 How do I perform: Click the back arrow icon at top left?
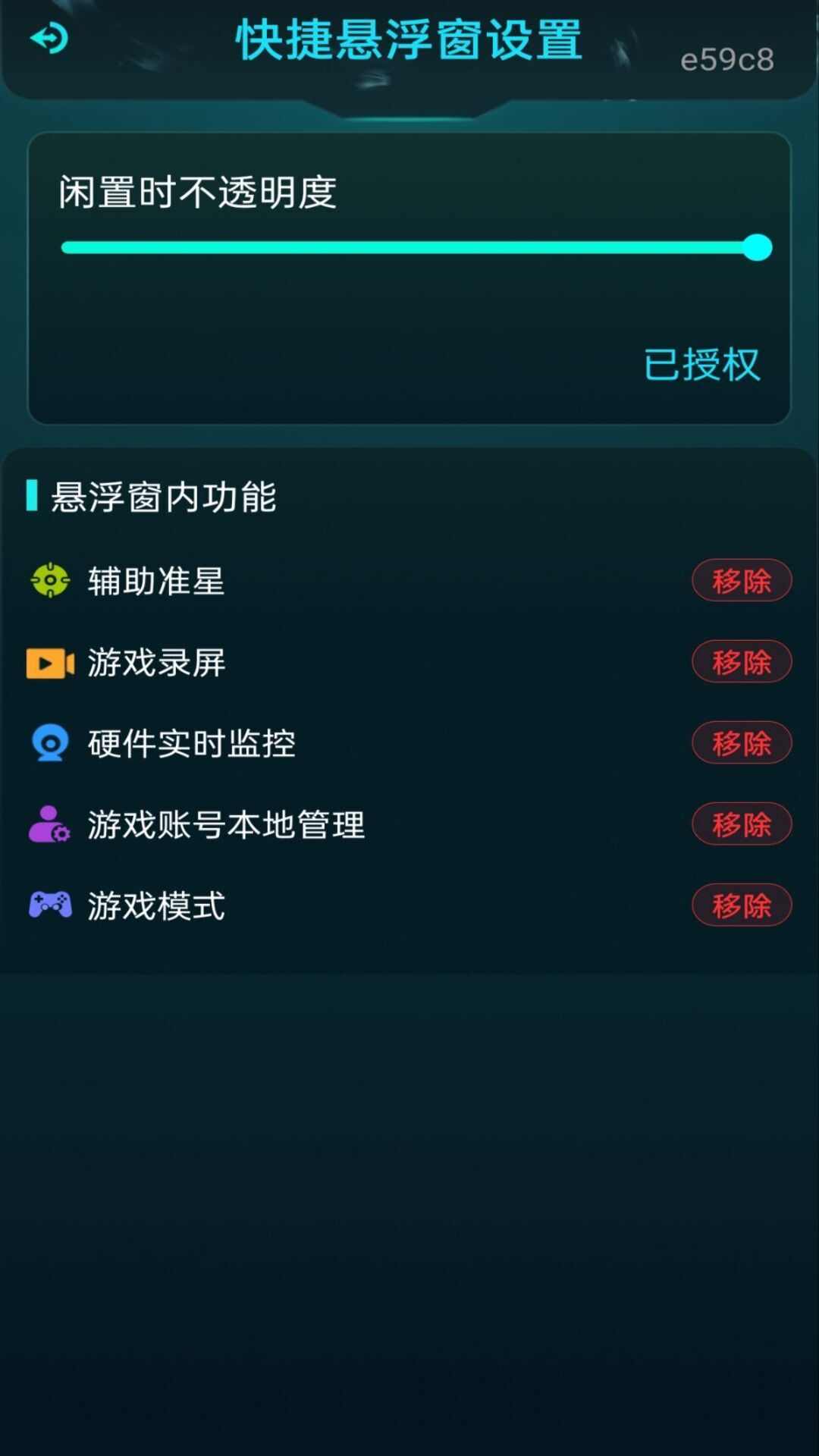[49, 39]
